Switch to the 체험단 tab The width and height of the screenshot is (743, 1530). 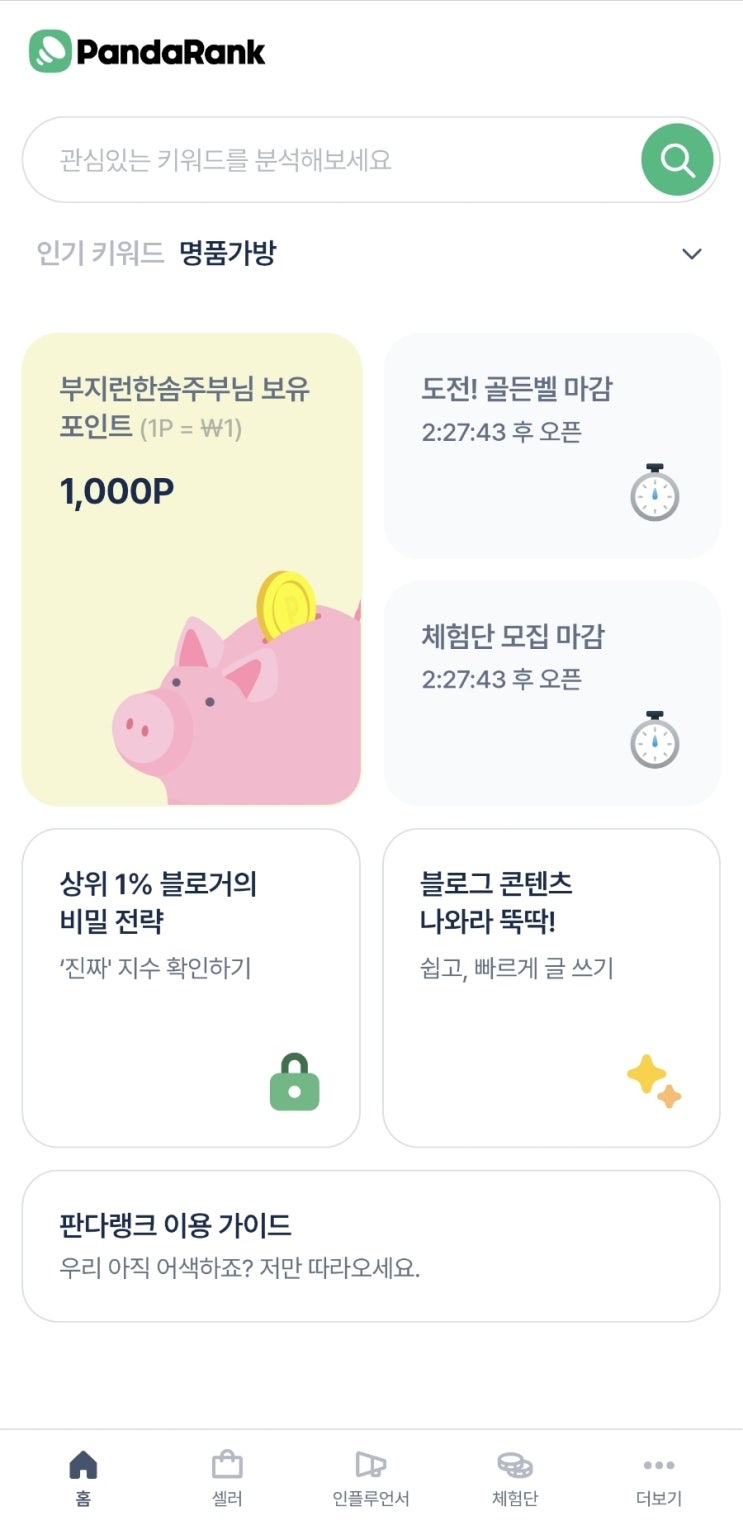pyautogui.click(x=515, y=1478)
